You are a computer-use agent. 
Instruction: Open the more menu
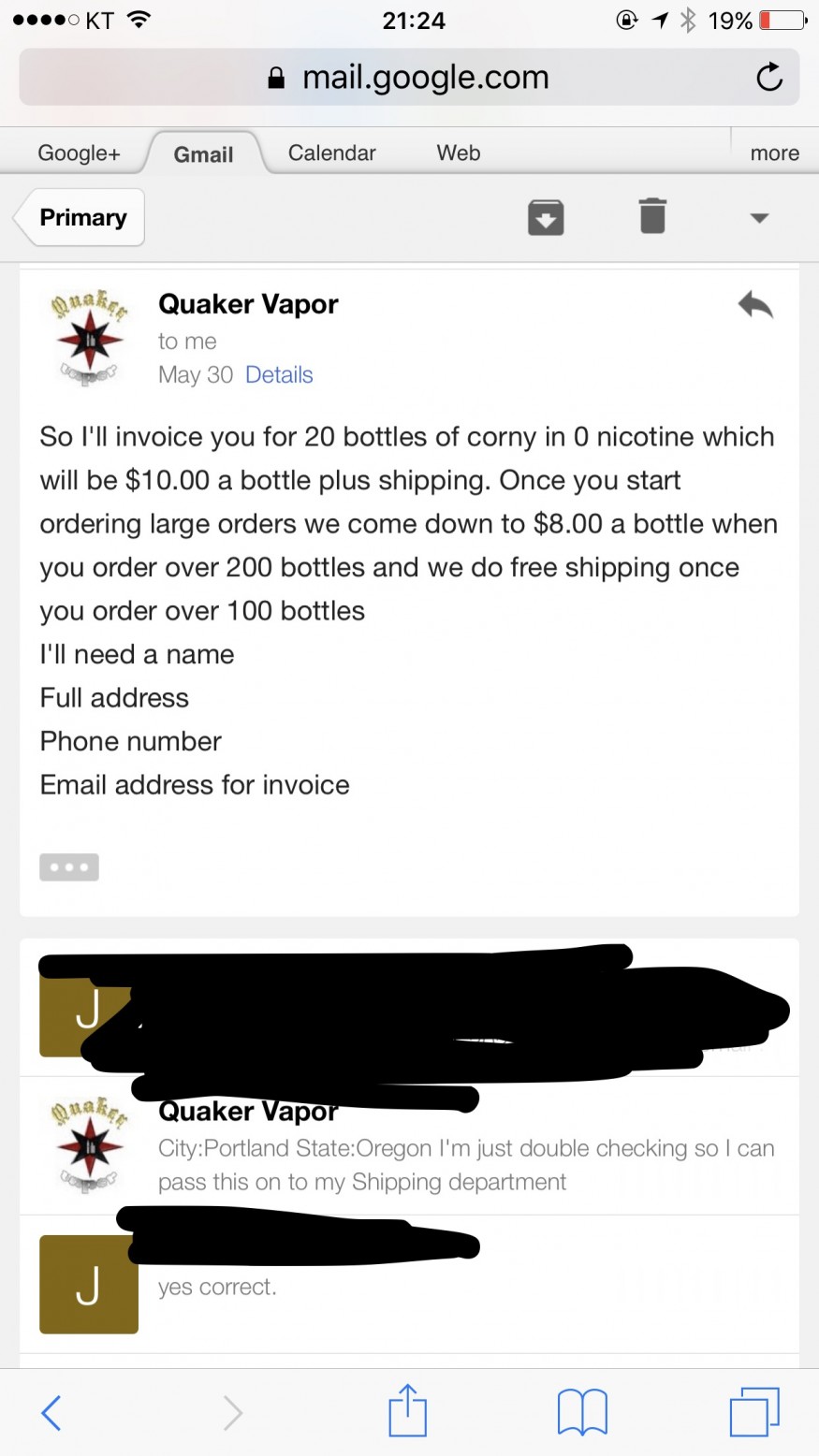point(774,153)
